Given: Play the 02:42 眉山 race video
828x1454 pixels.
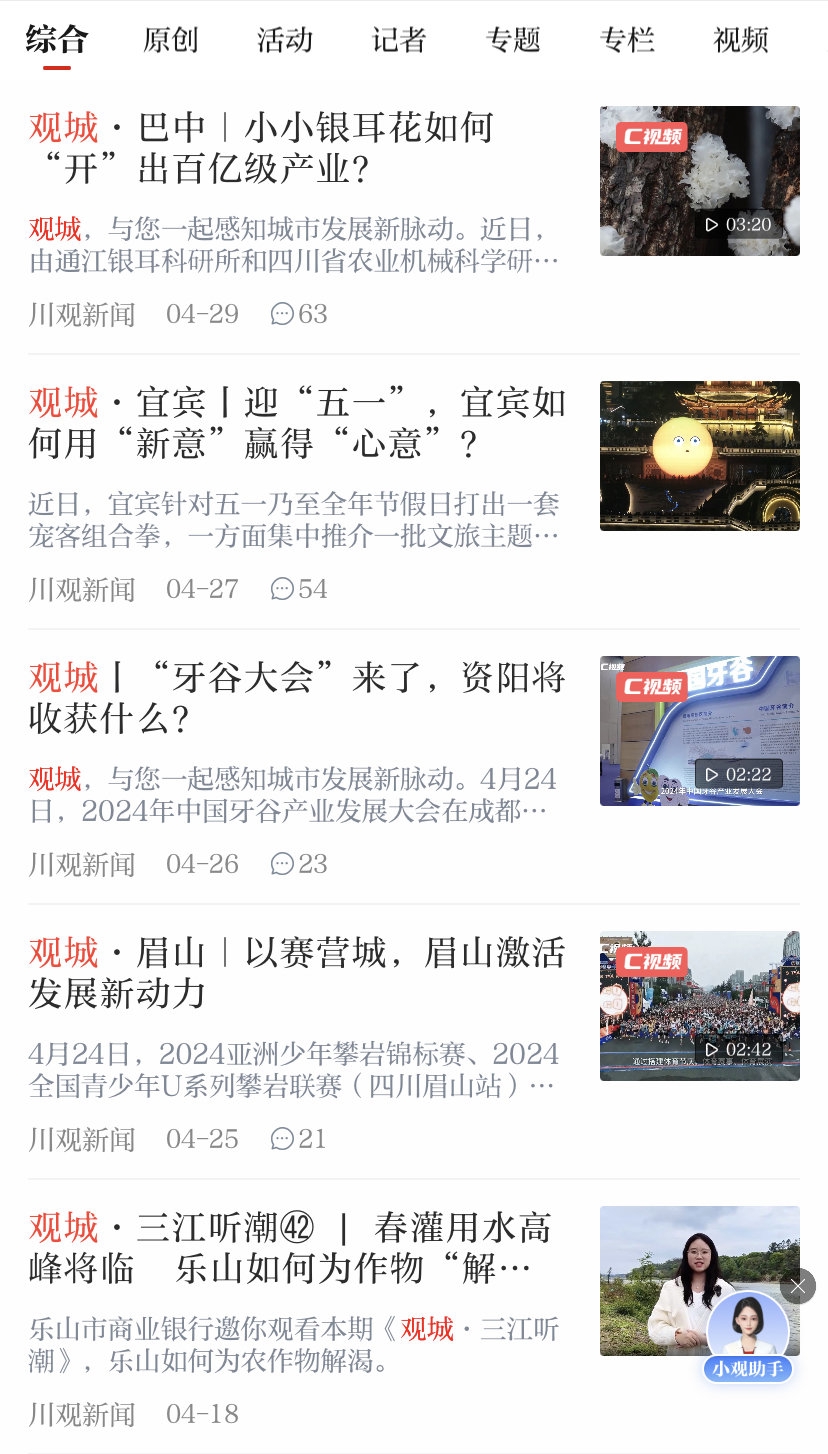Looking at the screenshot, I should coord(699,1006).
